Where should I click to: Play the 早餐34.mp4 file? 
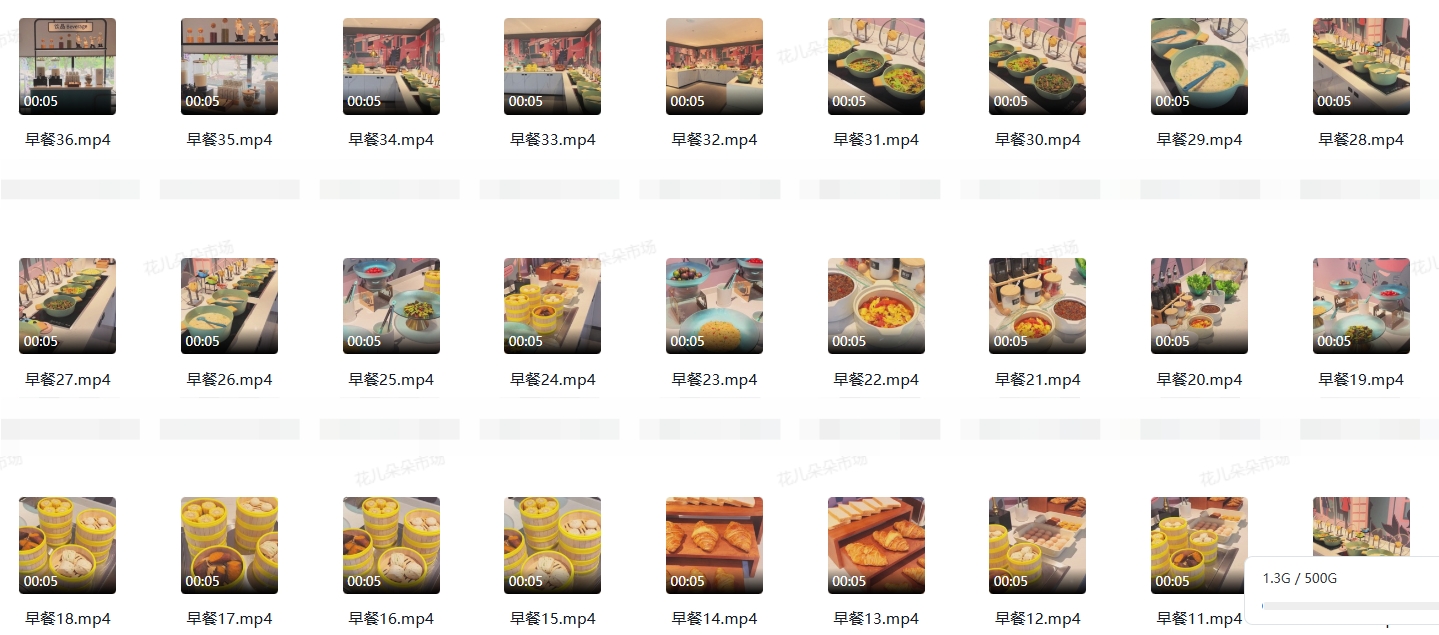(x=391, y=66)
